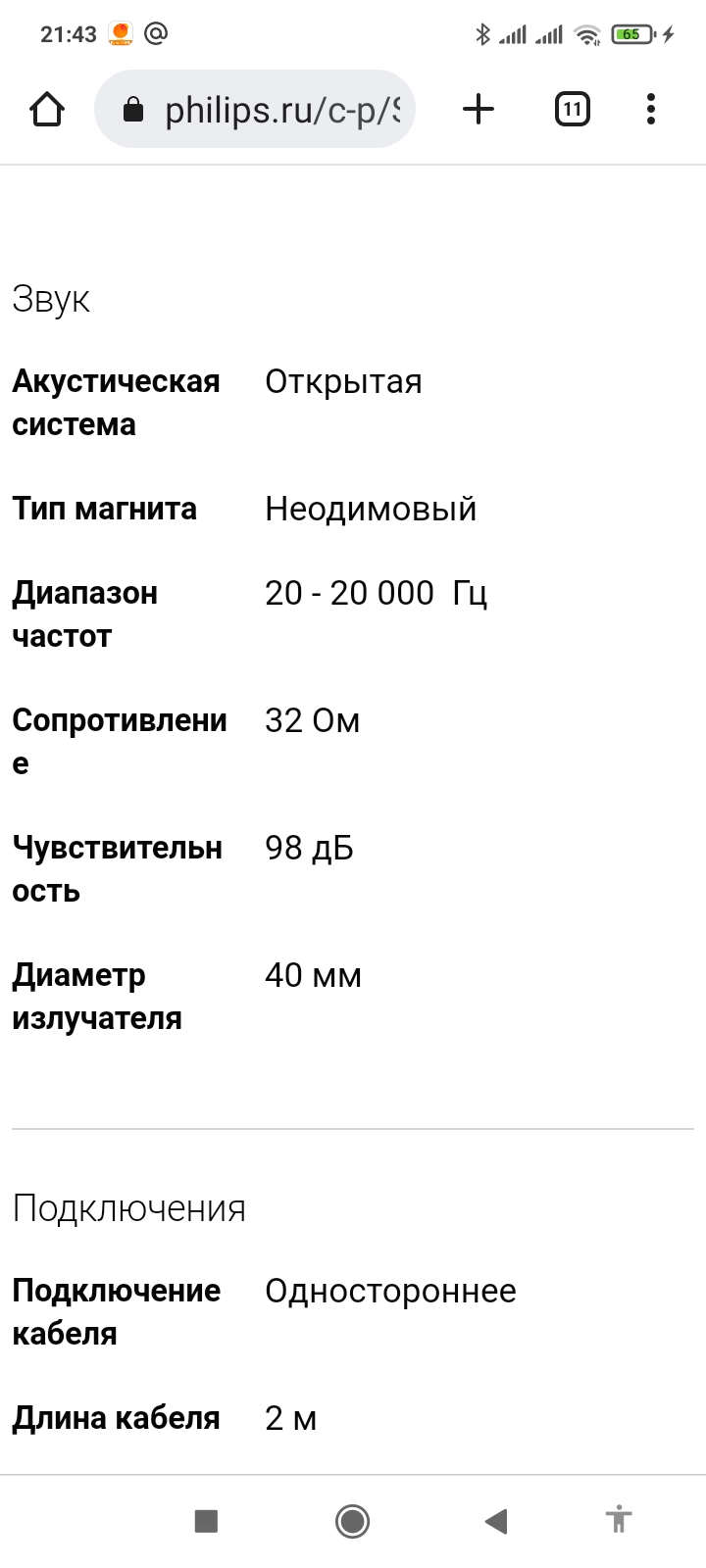Image resolution: width=706 pixels, height=1568 pixels.
Task: Tap the system home button
Action: click(x=352, y=1521)
